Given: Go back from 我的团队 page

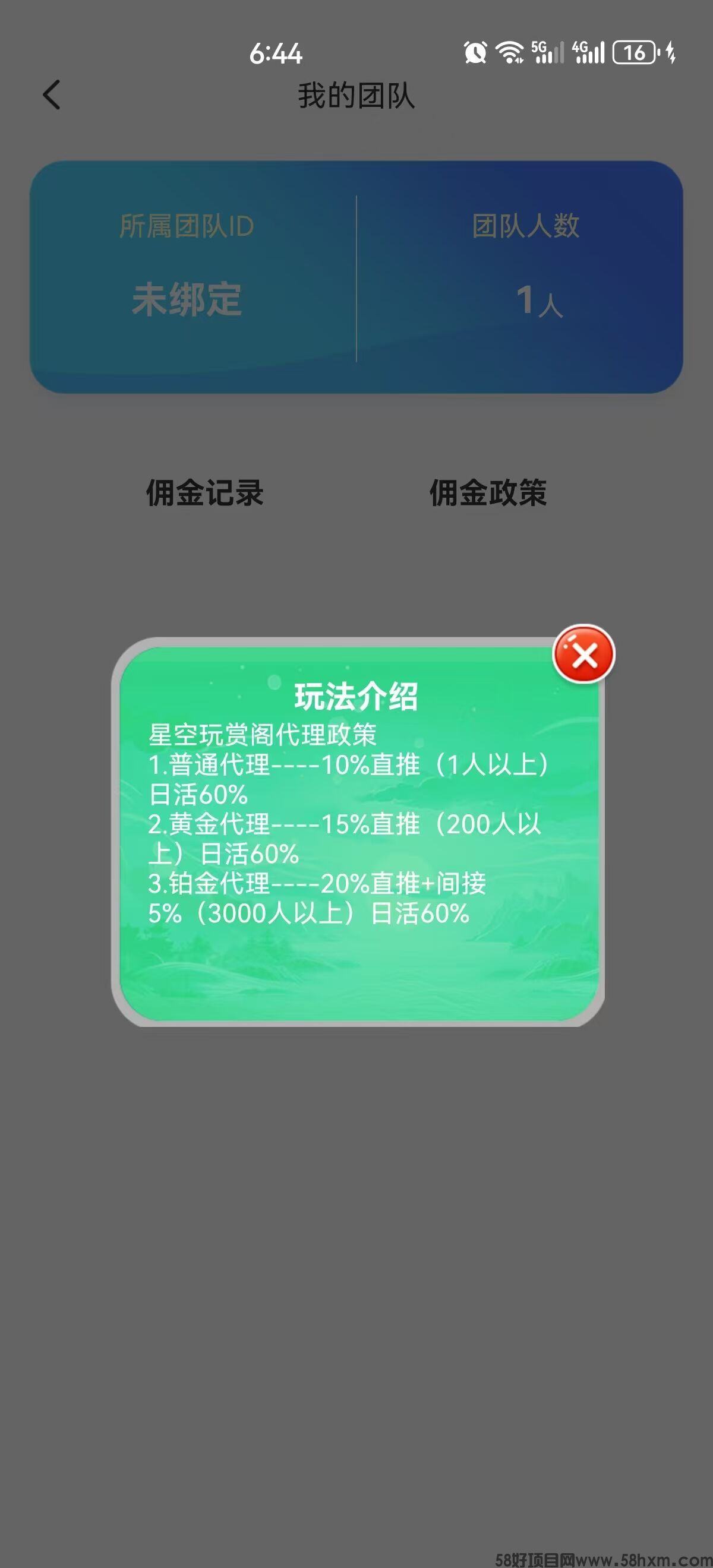Looking at the screenshot, I should (52, 95).
